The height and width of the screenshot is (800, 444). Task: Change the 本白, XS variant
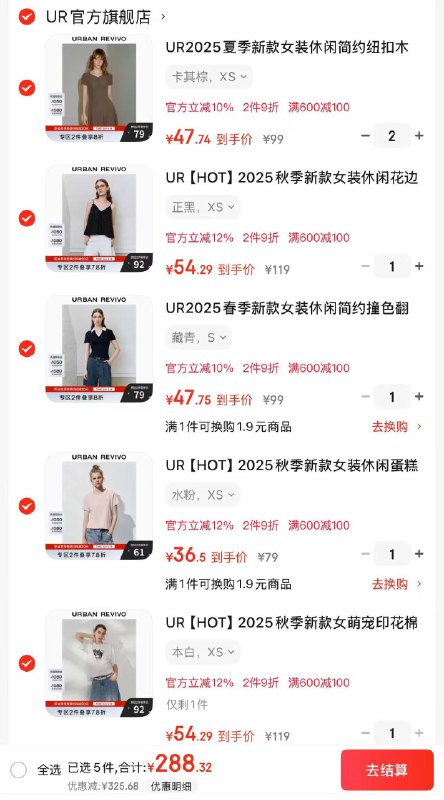[203, 652]
